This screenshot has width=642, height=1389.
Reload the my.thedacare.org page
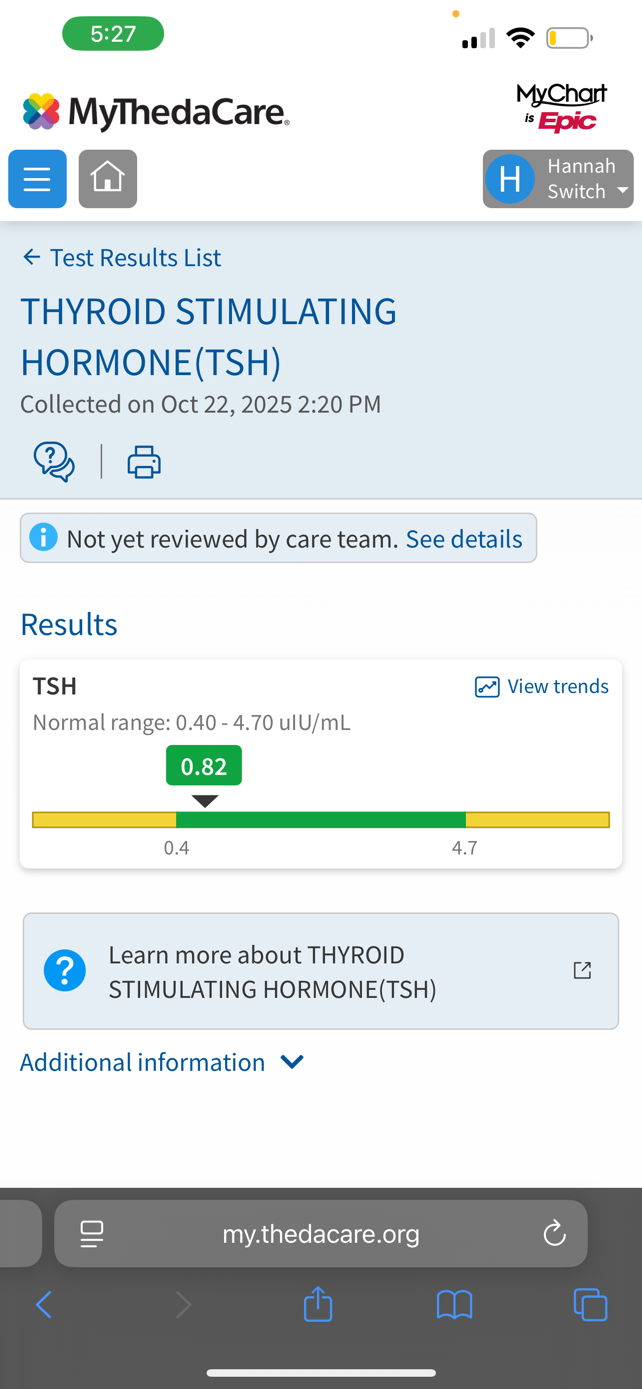pyautogui.click(x=554, y=1234)
